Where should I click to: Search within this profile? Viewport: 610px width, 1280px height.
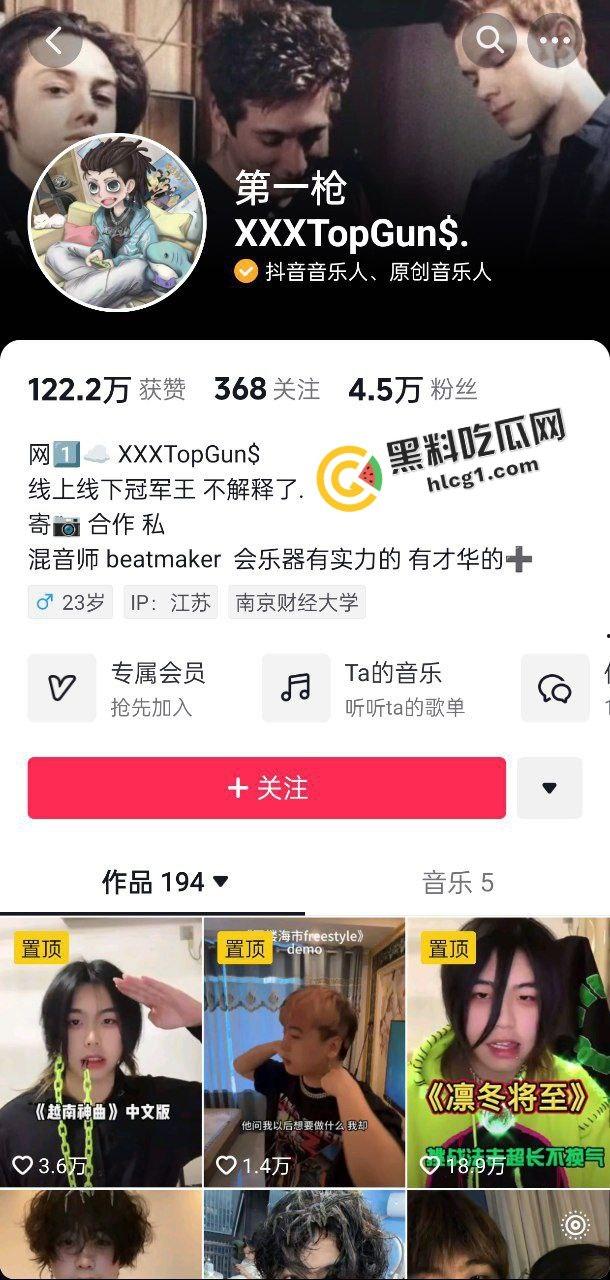(490, 41)
